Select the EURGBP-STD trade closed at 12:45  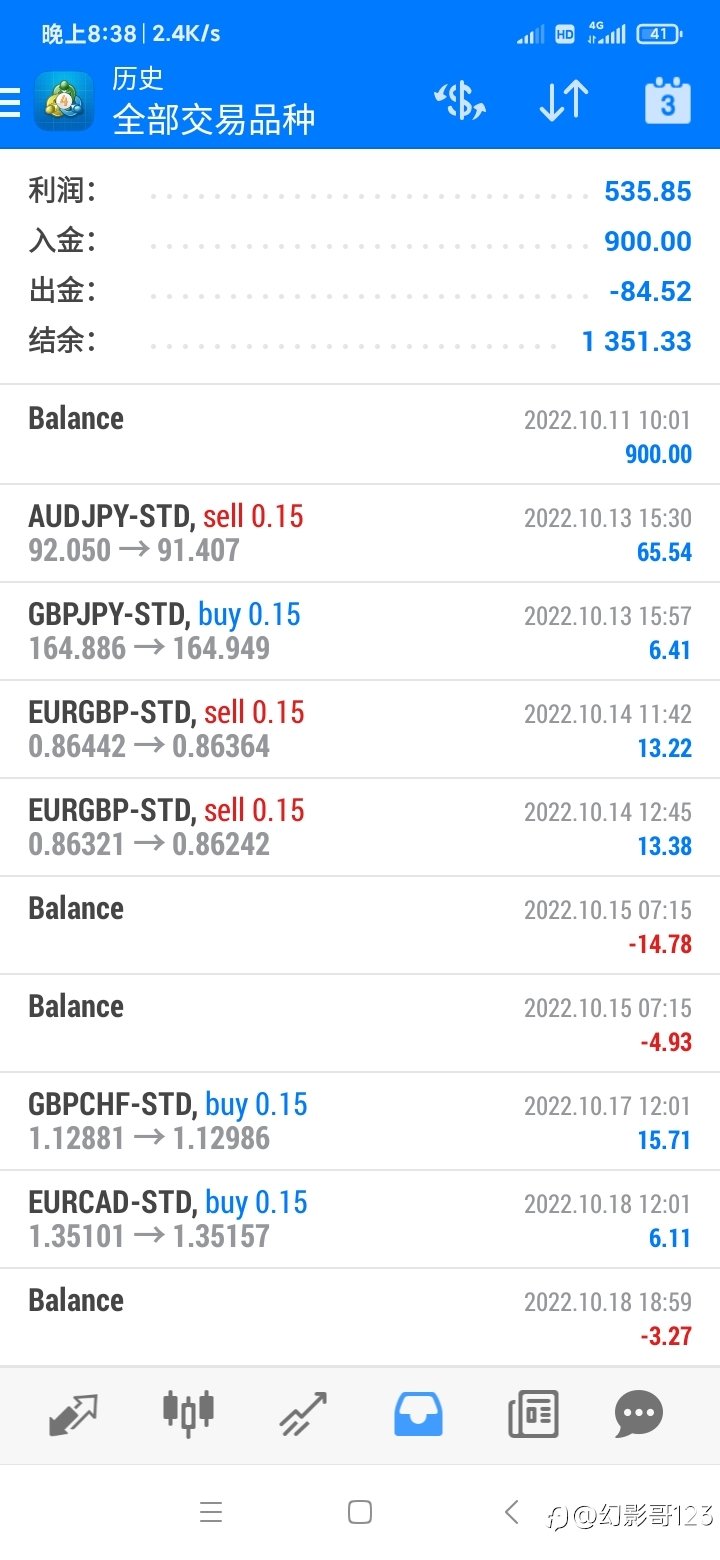pyautogui.click(x=360, y=828)
